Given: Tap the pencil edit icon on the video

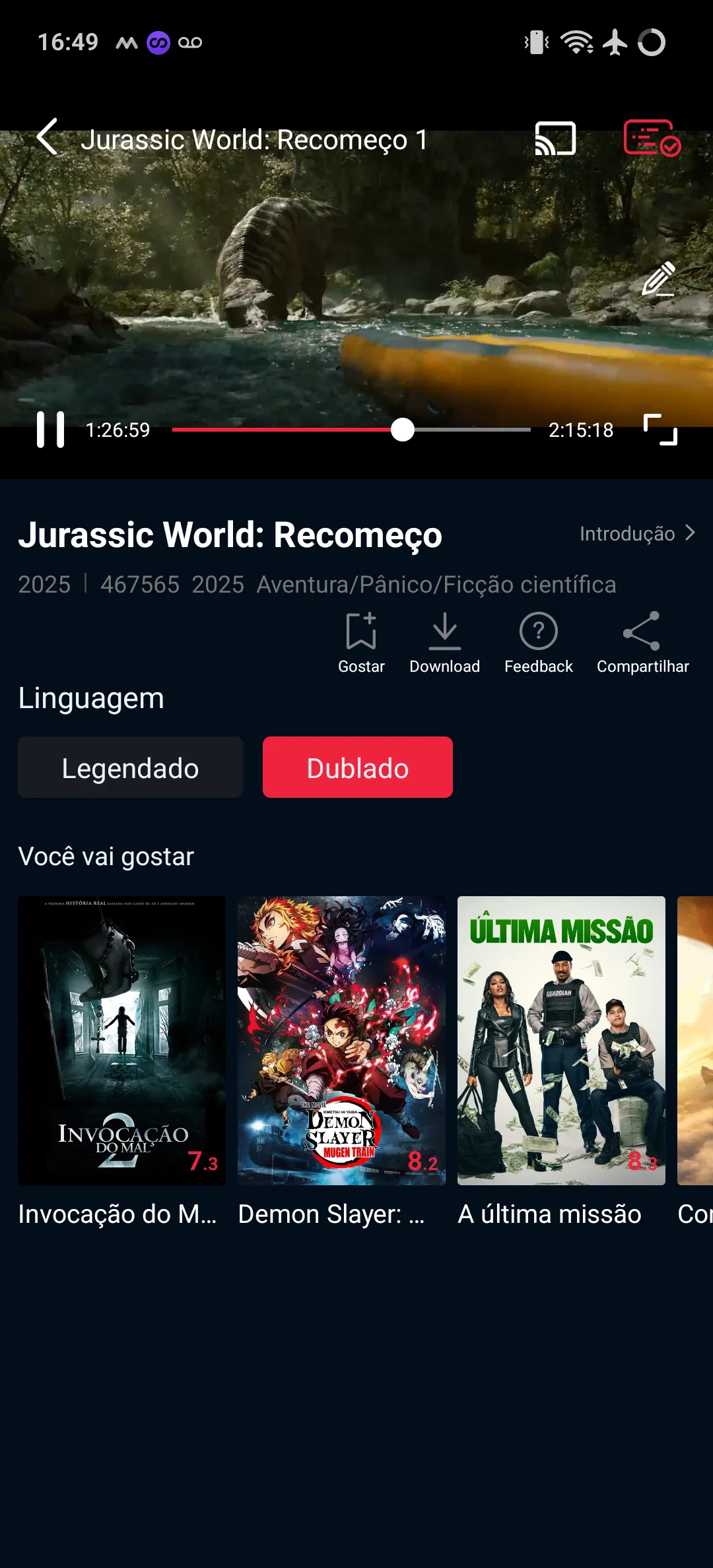Looking at the screenshot, I should [x=659, y=278].
